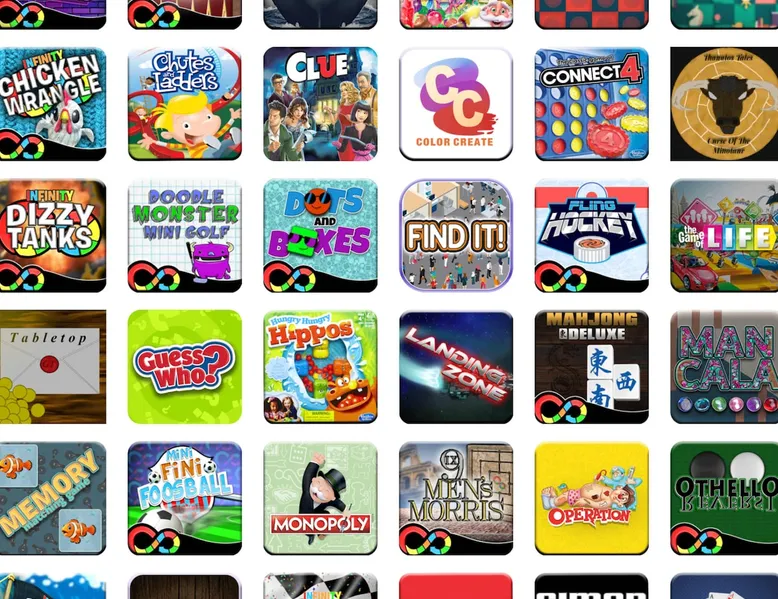The height and width of the screenshot is (599, 778).
Task: Launch the Operation game
Action: [591, 498]
